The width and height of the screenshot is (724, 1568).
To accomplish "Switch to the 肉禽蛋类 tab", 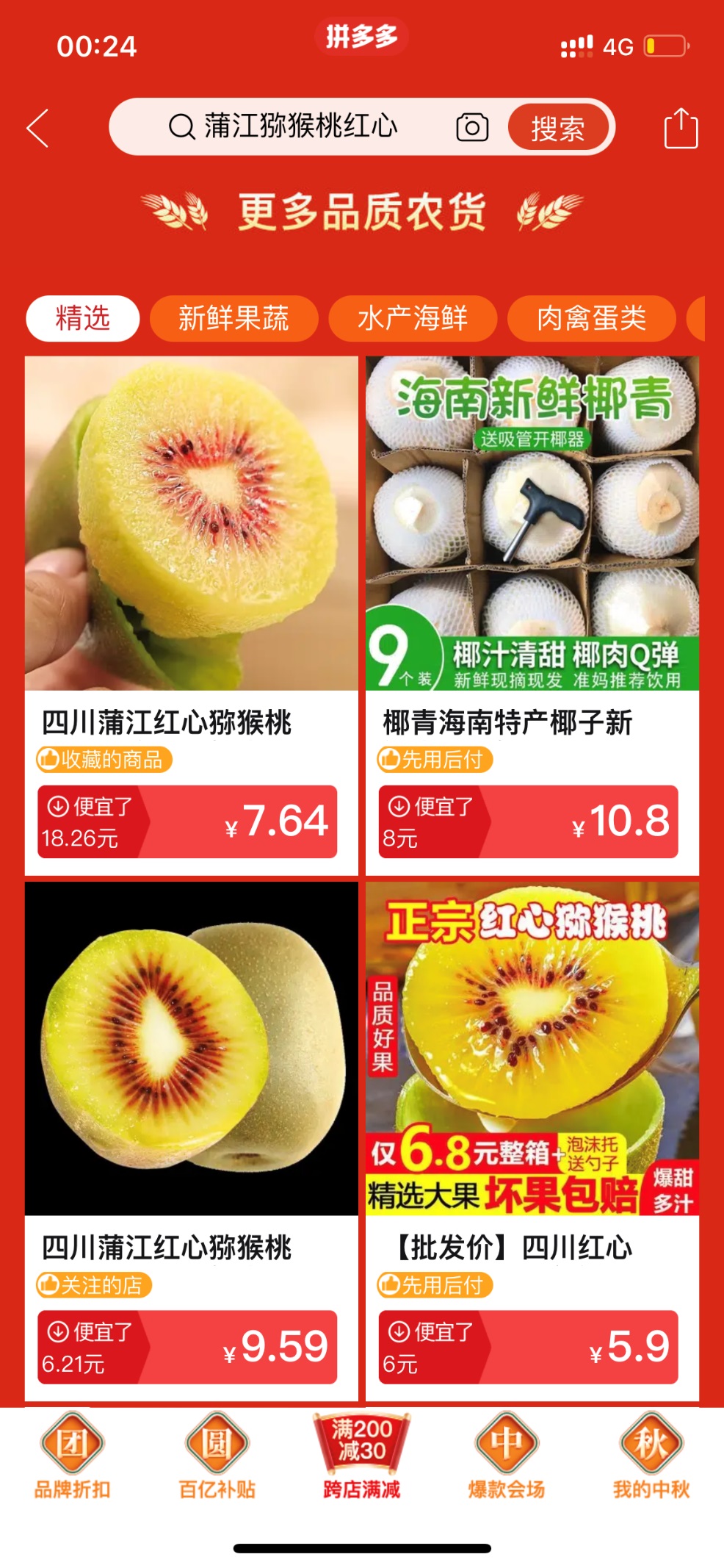I will [591, 319].
